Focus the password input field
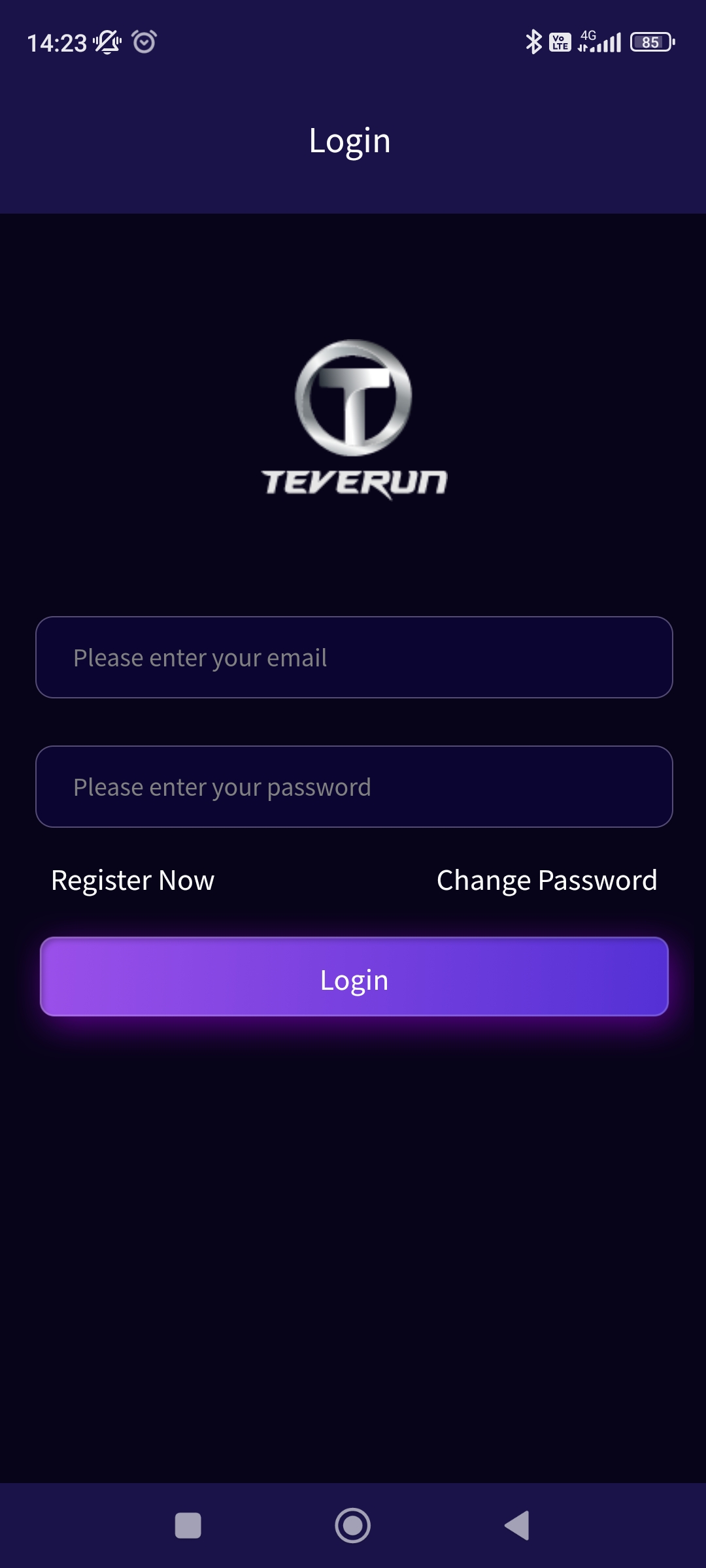This screenshot has height=1568, width=706. point(353,787)
